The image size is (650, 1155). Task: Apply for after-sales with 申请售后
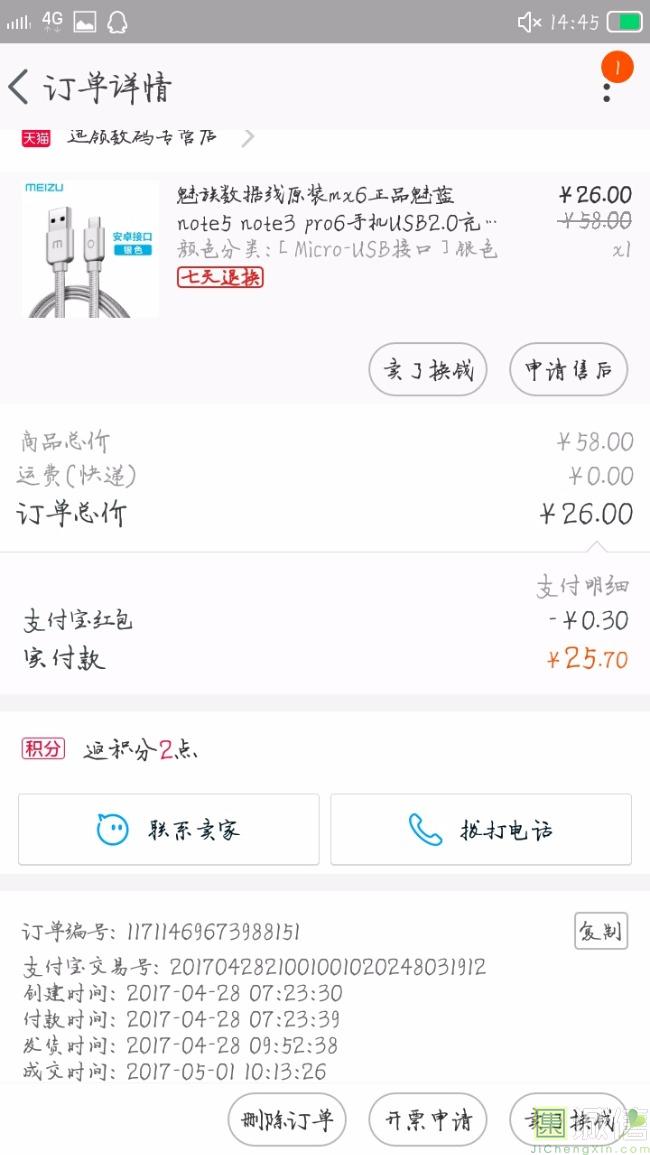[x=568, y=371]
